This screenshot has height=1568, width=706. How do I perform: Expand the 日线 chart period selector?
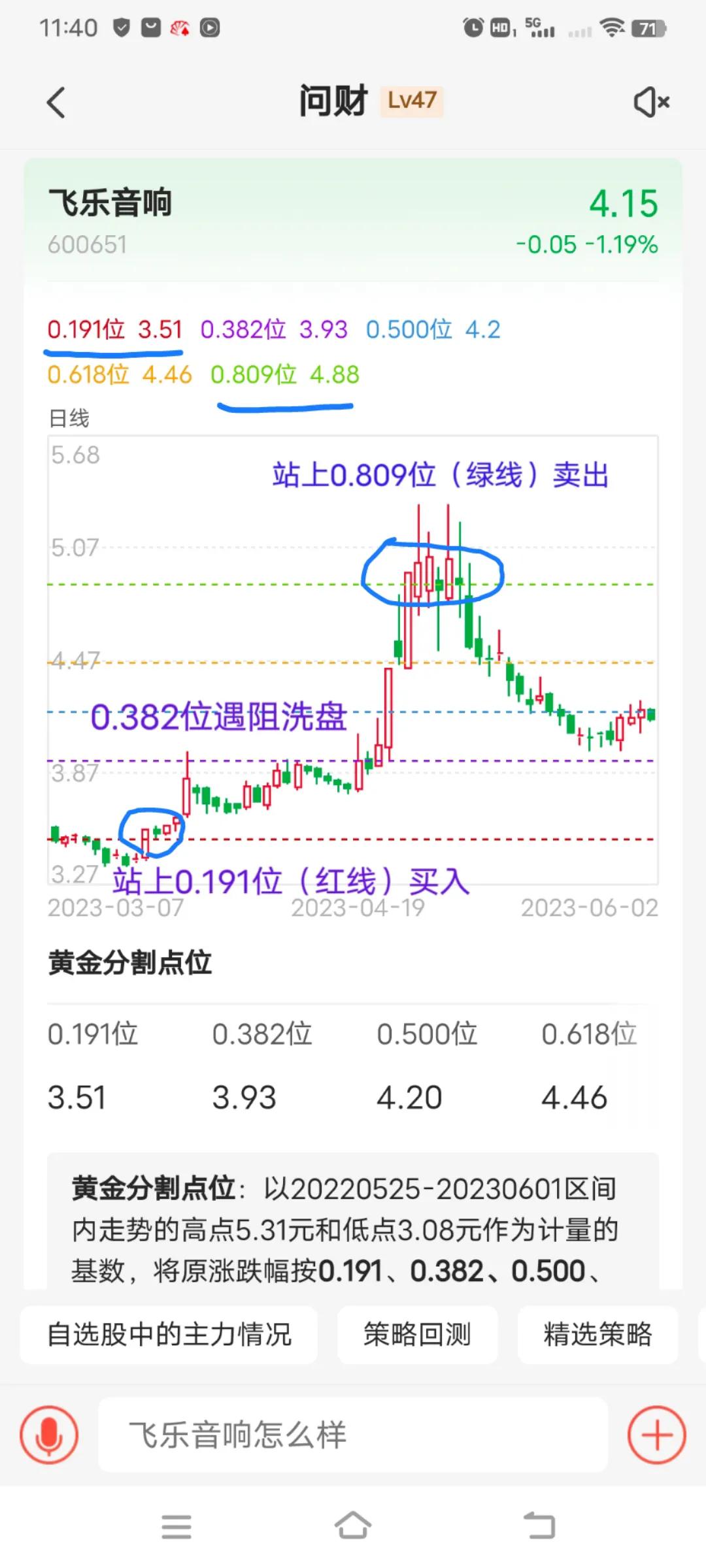tap(67, 419)
